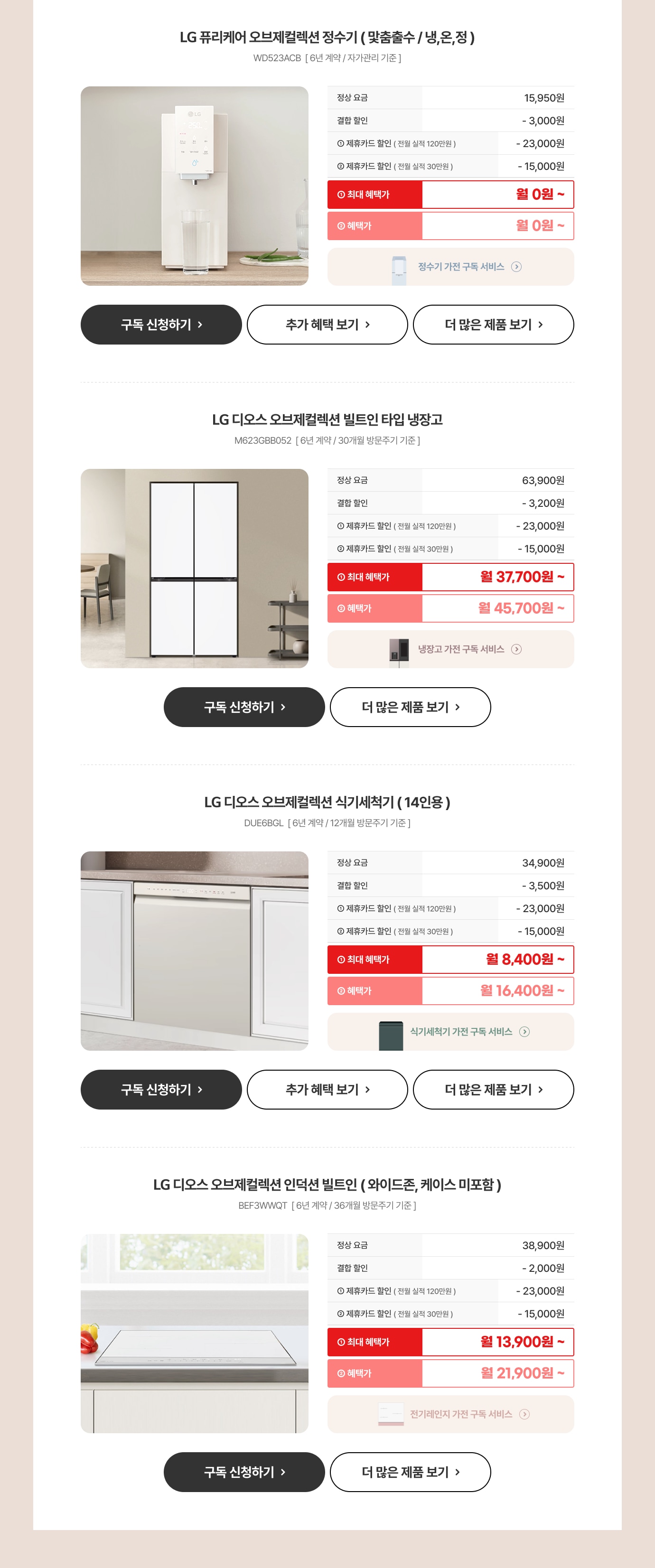Screen dimensions: 655x1568
Task: Tap 구독 신청하기 for the 퓨리케어 정수기
Action: click(x=161, y=325)
